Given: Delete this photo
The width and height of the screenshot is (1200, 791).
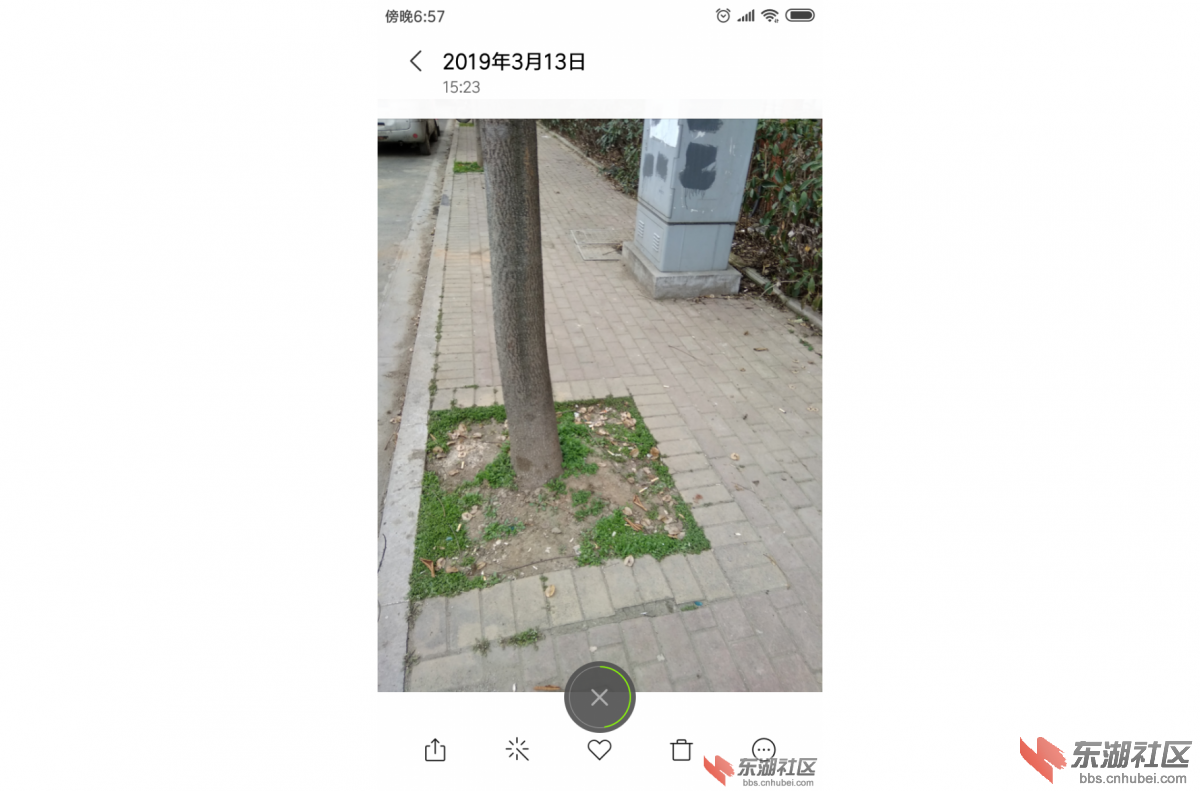Looking at the screenshot, I should click(681, 749).
